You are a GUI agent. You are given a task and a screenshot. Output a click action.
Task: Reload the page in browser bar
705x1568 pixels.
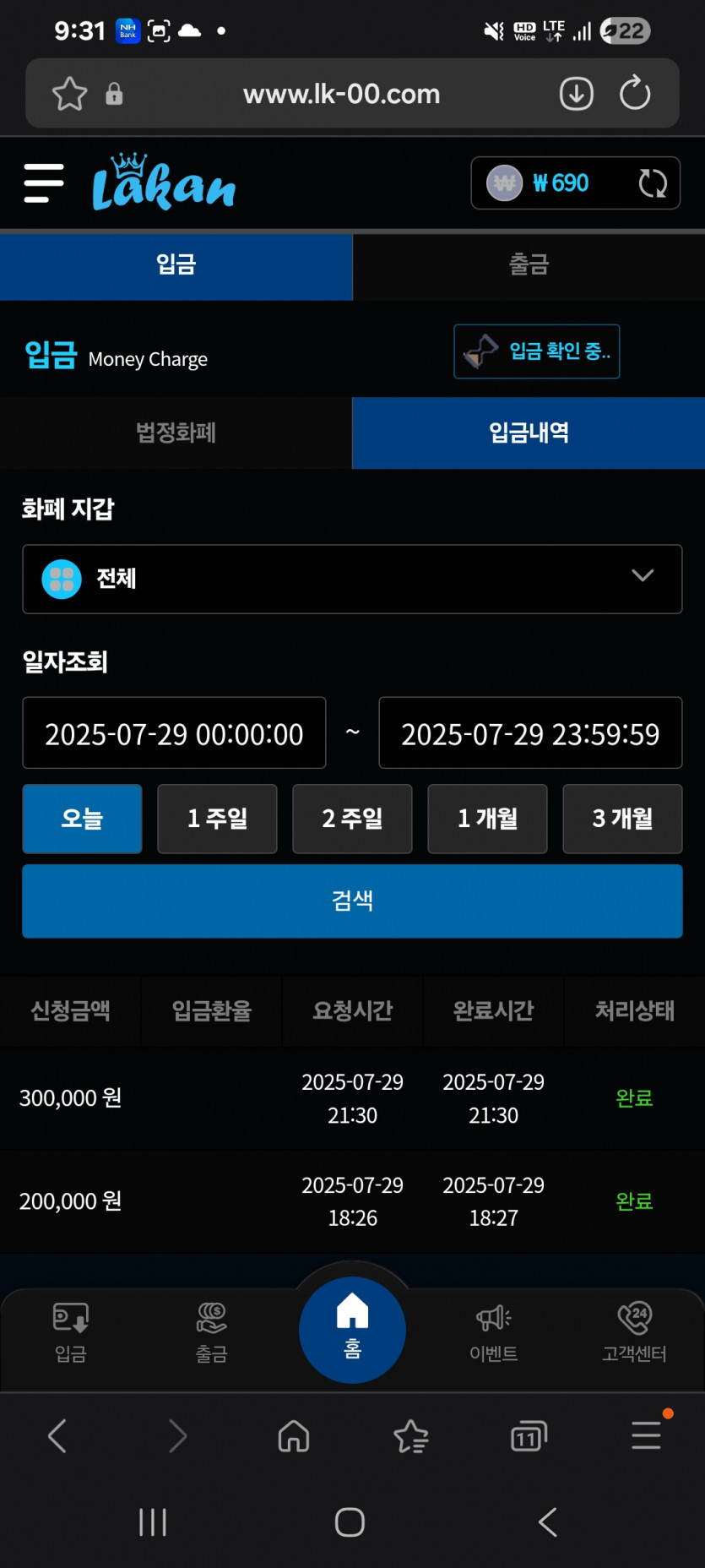pyautogui.click(x=635, y=94)
